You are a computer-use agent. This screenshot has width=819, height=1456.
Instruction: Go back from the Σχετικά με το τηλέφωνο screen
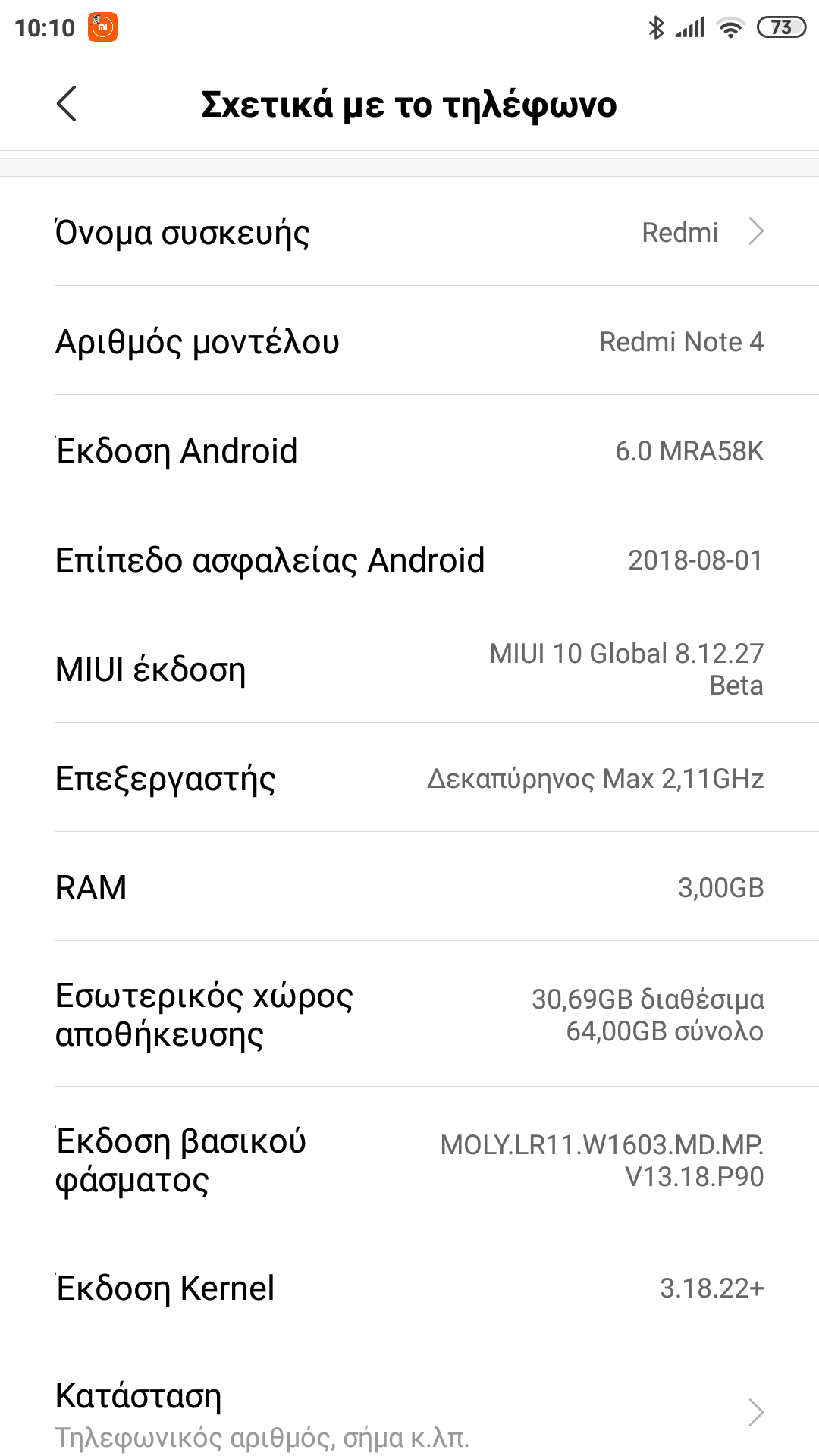coord(67,104)
